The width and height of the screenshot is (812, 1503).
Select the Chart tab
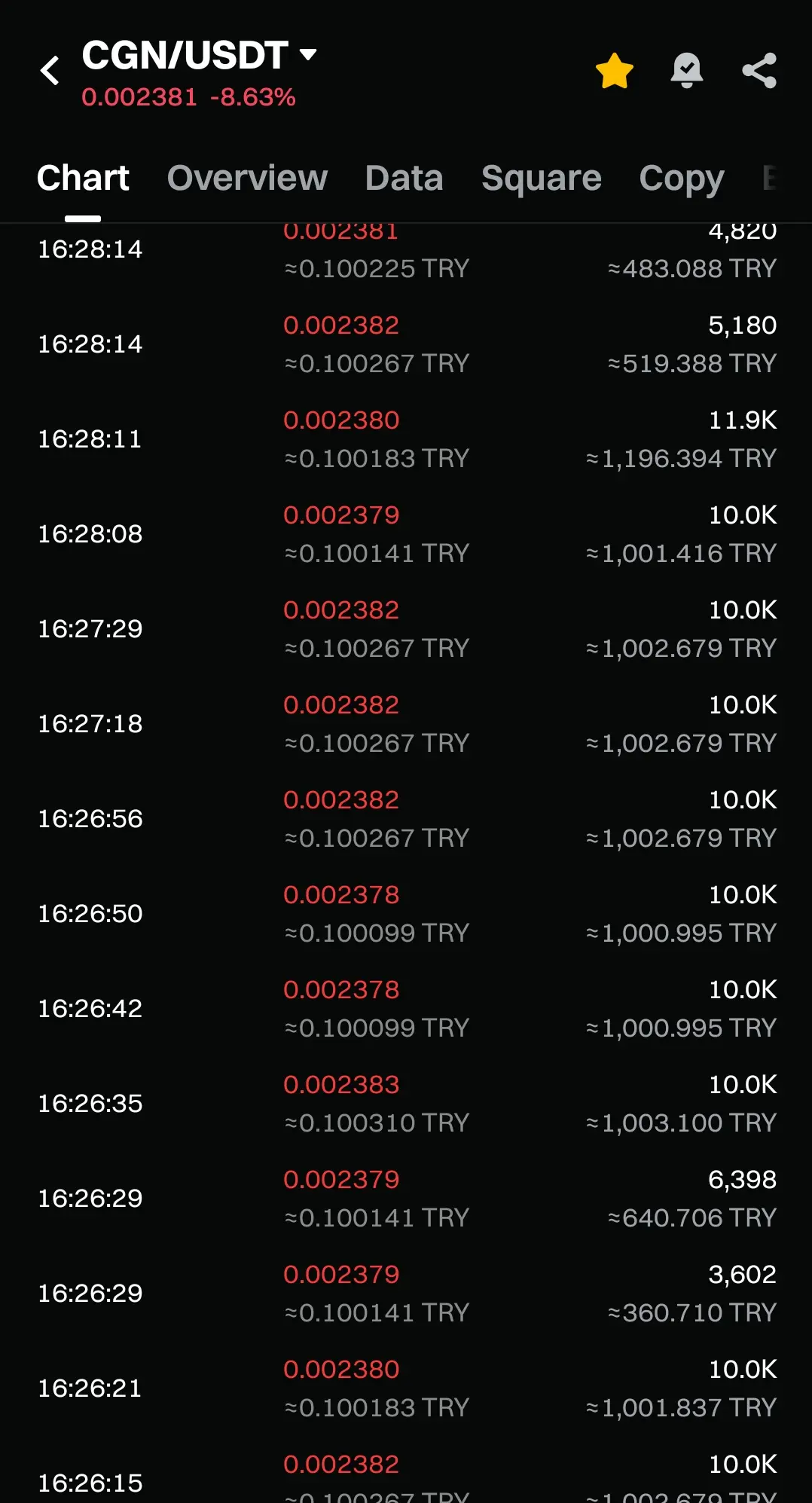click(x=83, y=179)
